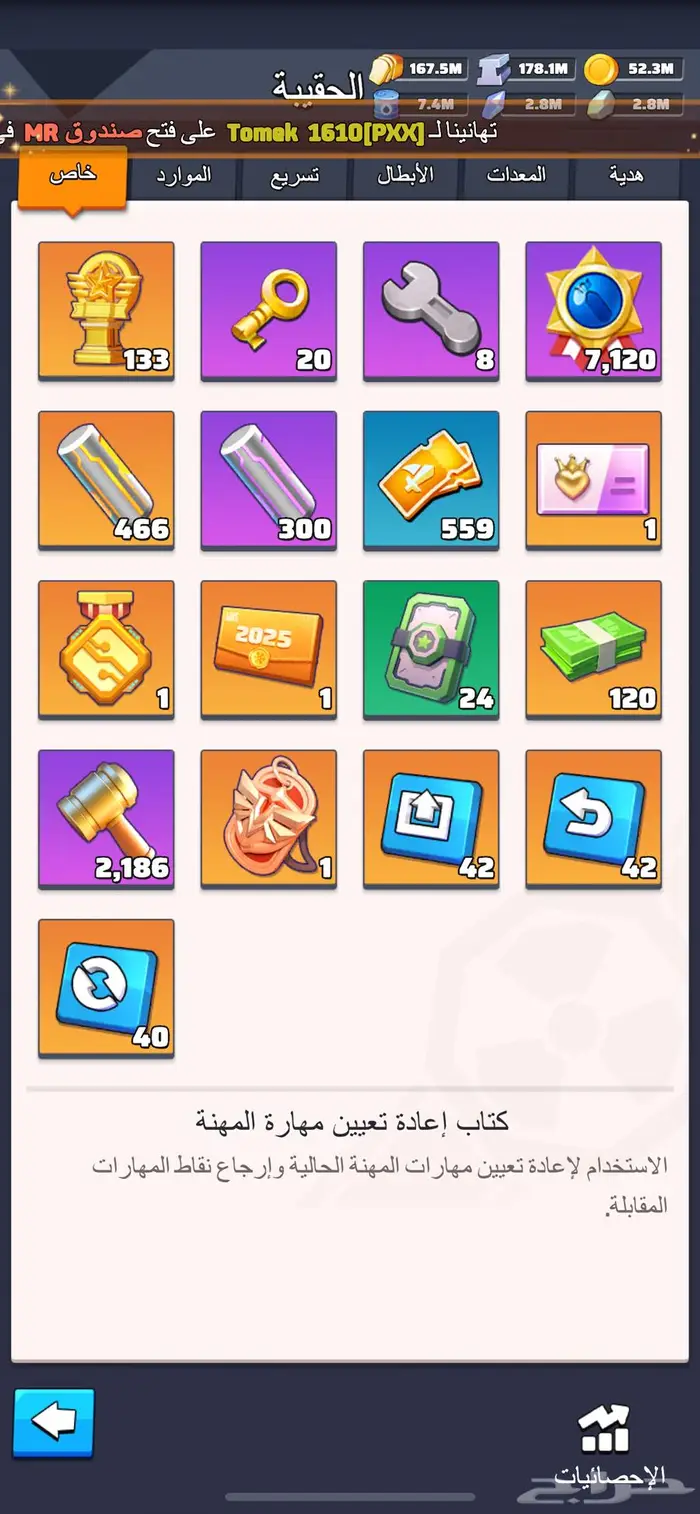This screenshot has width=700, height=1514.
Task: Switch to the المعدات tab
Action: 516,175
